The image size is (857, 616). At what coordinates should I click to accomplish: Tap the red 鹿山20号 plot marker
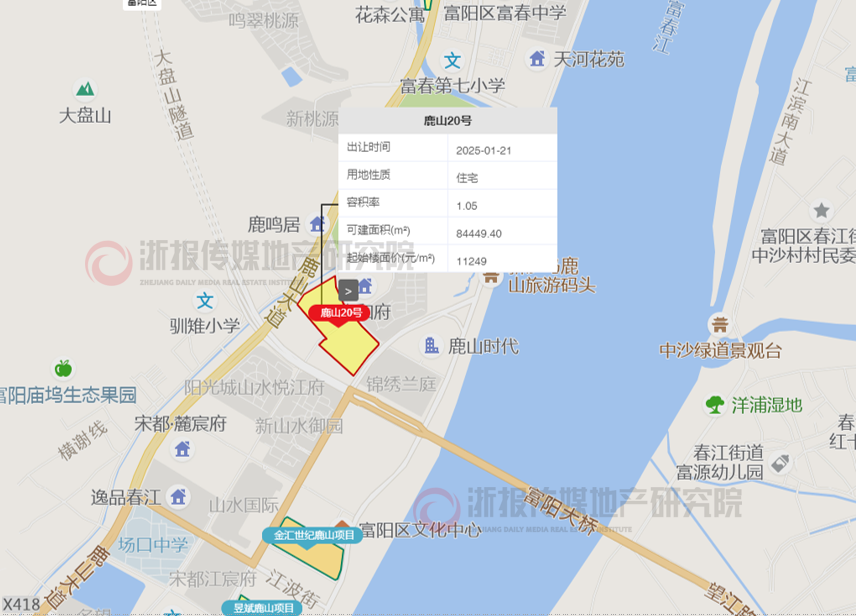coord(338,313)
